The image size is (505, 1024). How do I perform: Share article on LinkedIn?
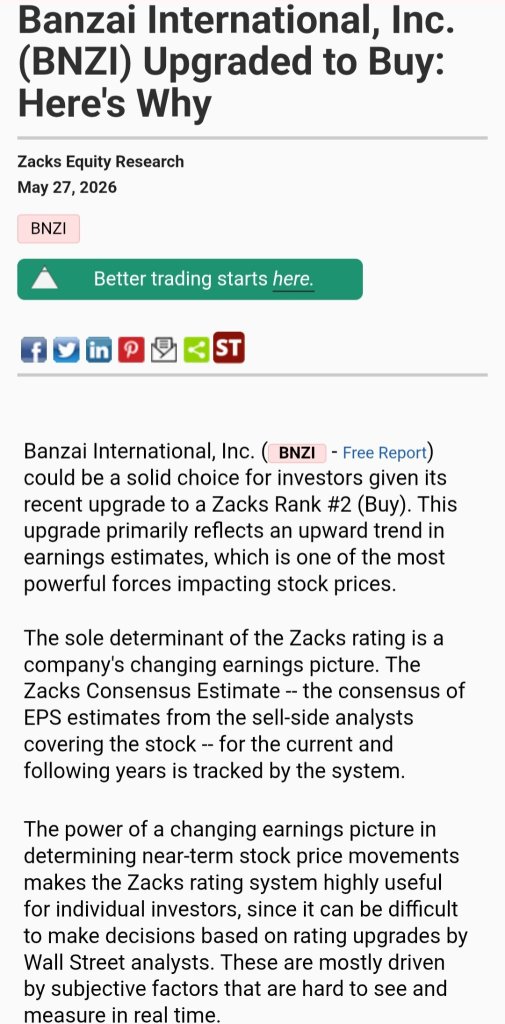click(x=99, y=350)
